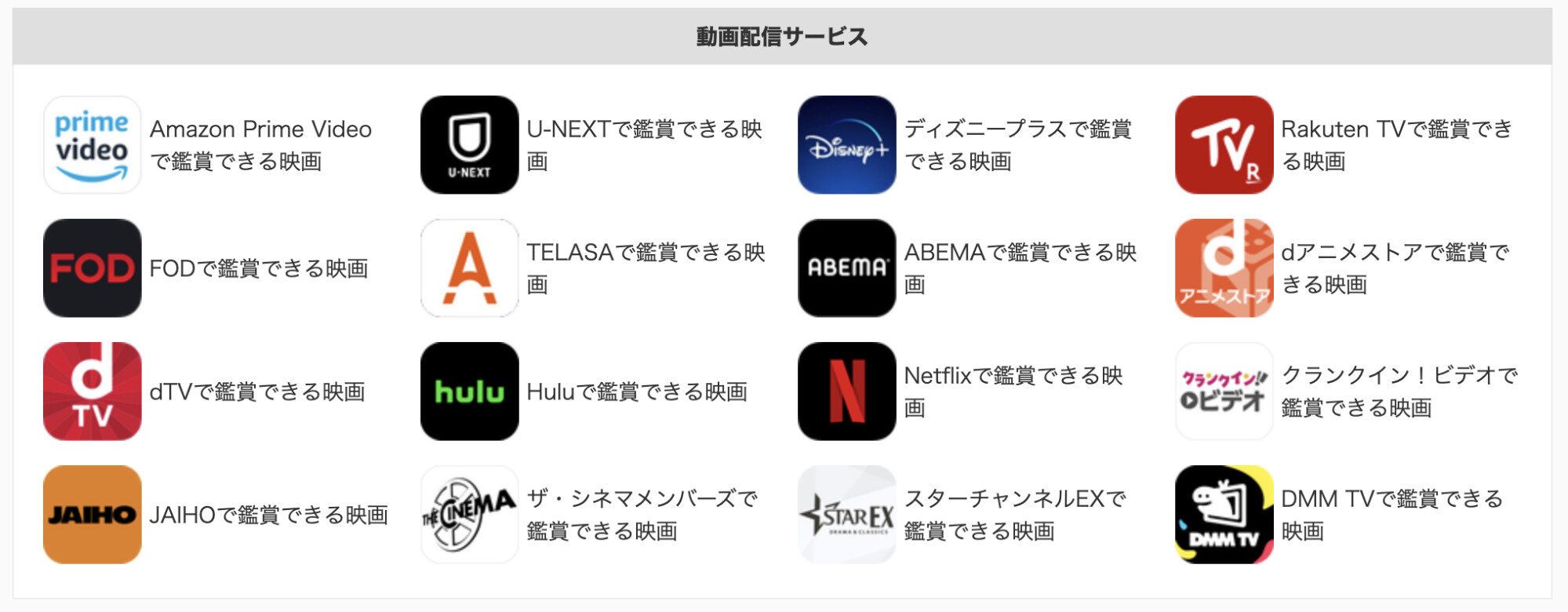Tap DMM TVで鑑賞できる映画

[1392, 515]
